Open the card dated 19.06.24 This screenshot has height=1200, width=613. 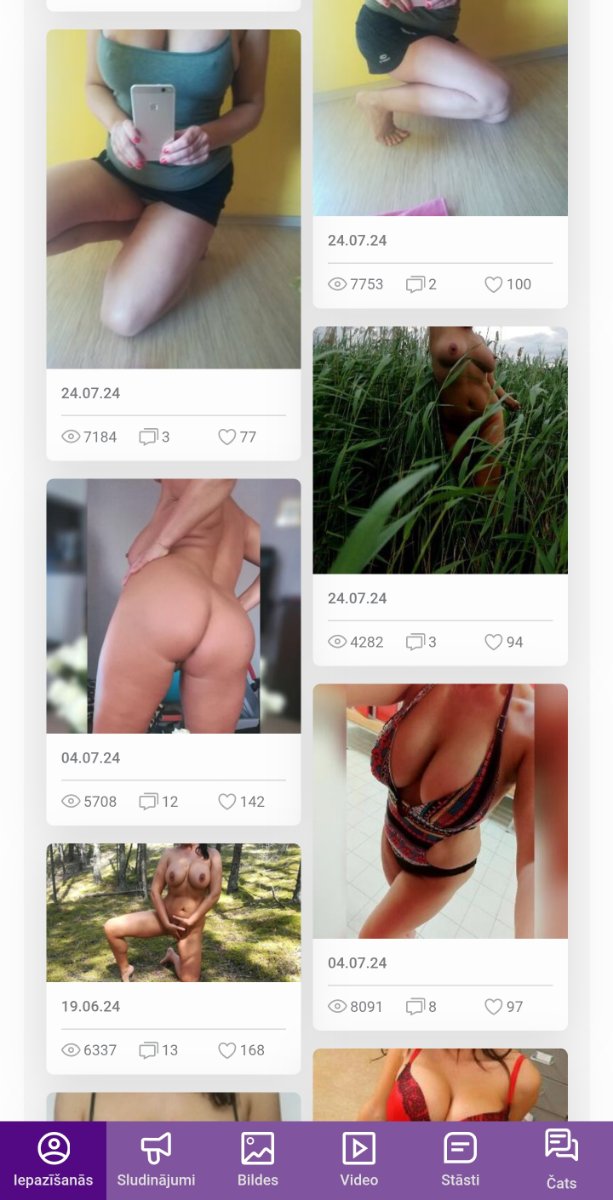(173, 959)
